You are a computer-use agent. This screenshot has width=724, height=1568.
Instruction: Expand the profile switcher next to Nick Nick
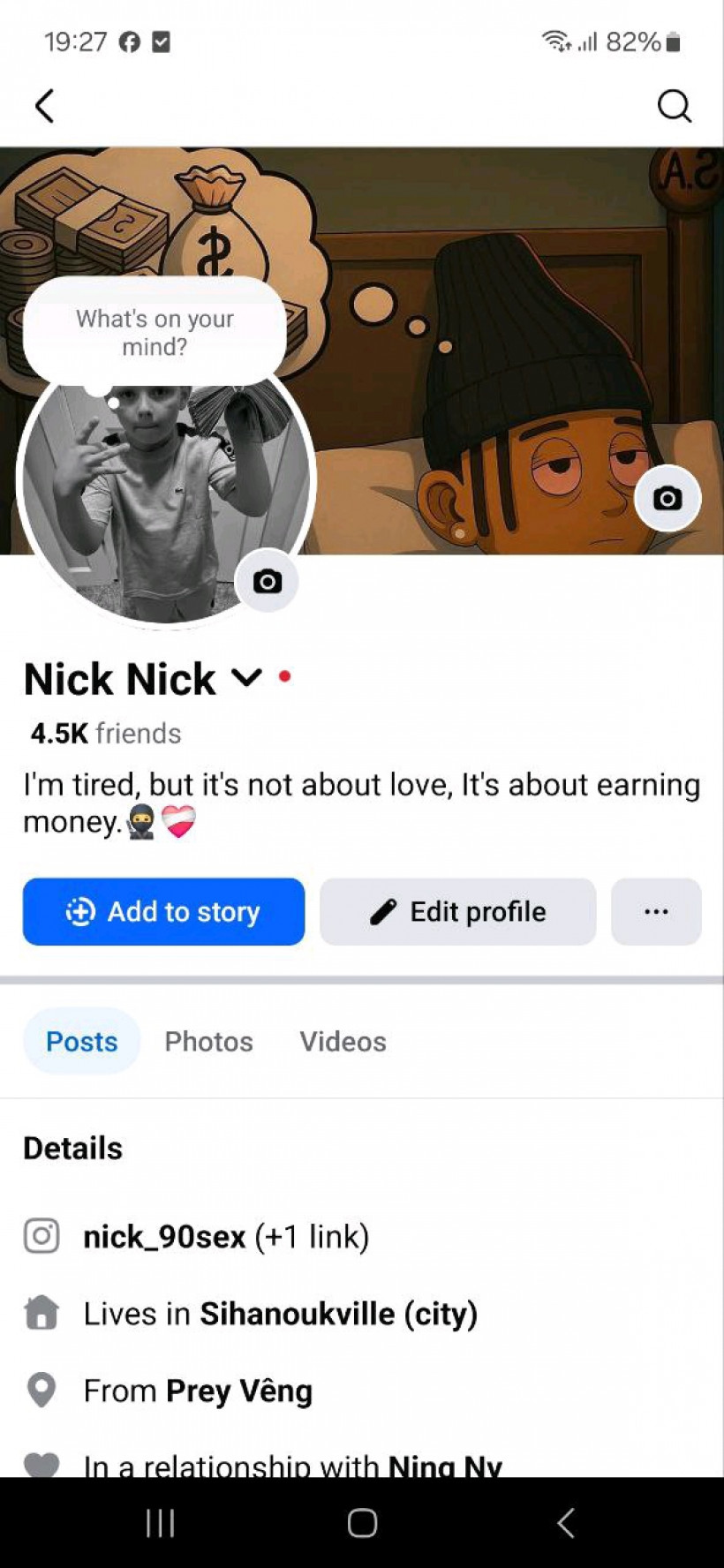pyautogui.click(x=246, y=678)
